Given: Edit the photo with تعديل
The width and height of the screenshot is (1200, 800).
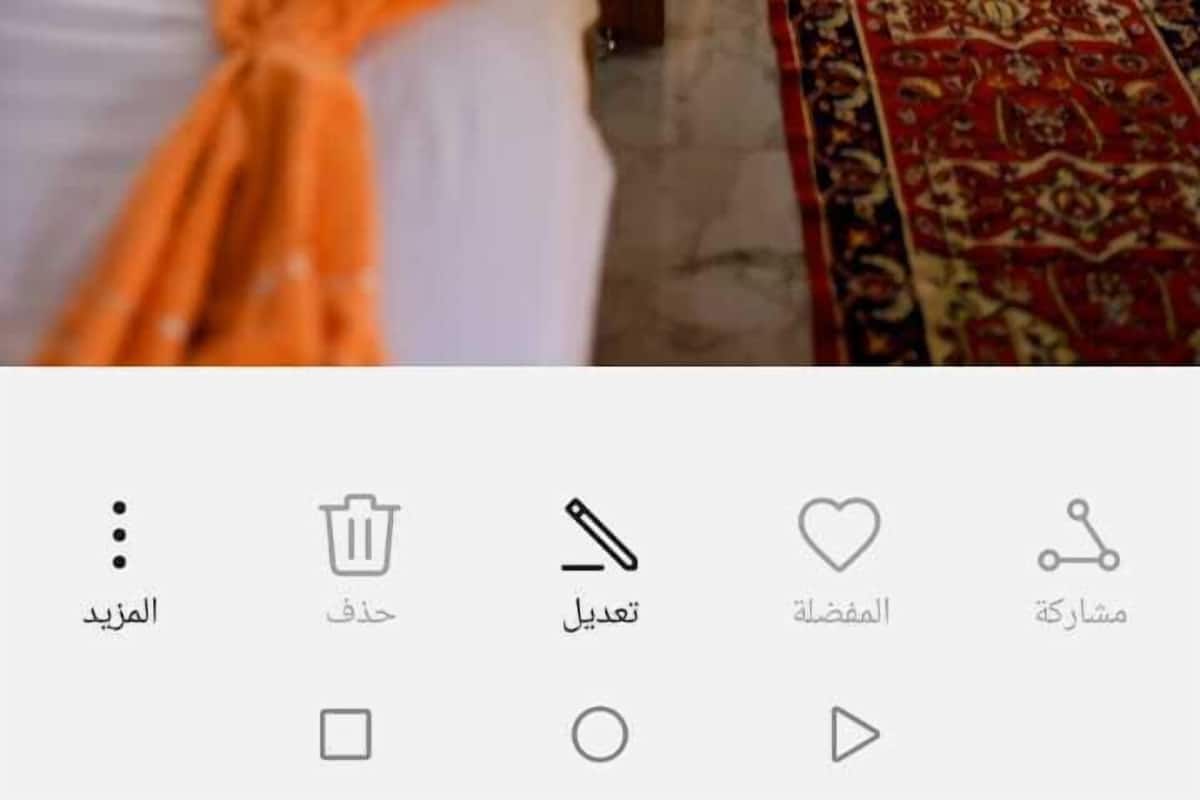Looking at the screenshot, I should [600, 560].
